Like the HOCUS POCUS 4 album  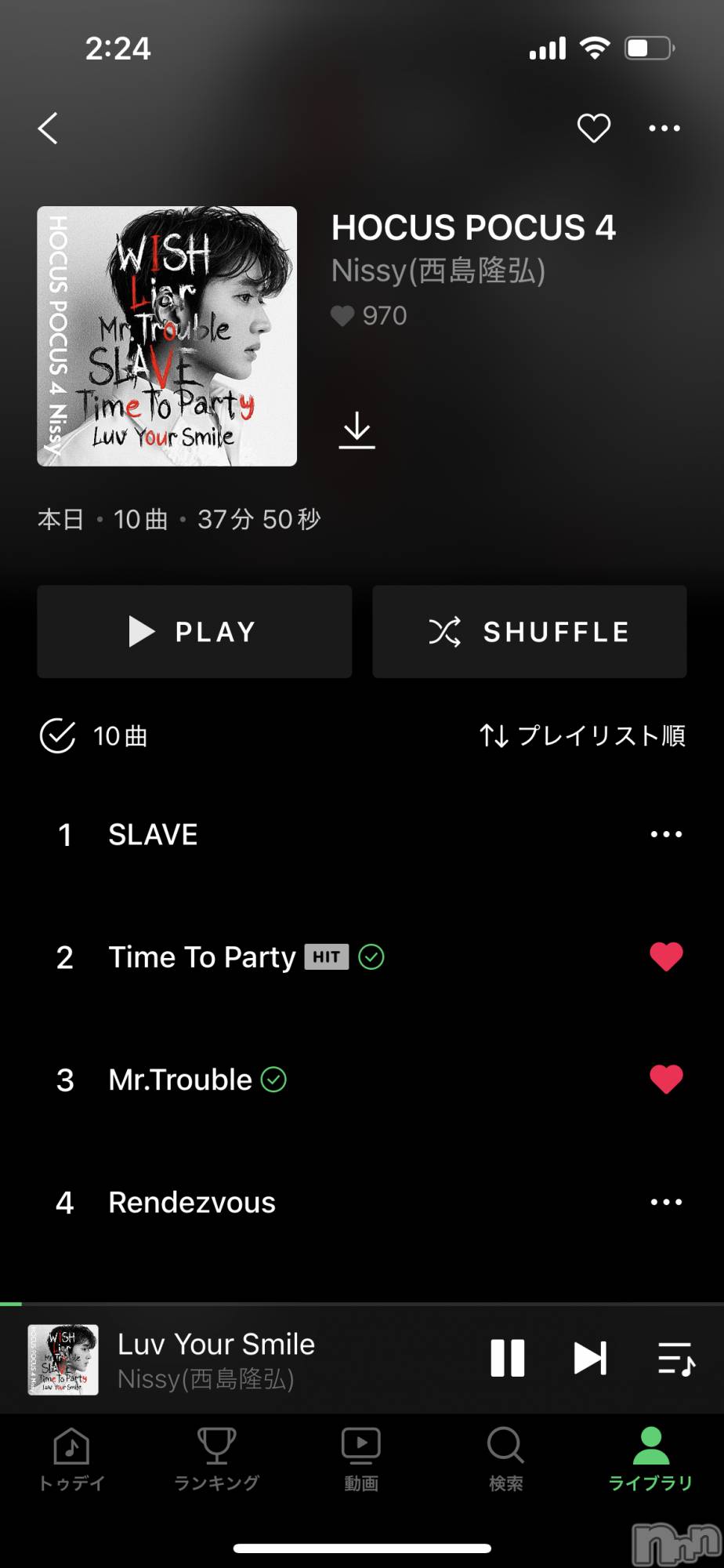click(593, 128)
